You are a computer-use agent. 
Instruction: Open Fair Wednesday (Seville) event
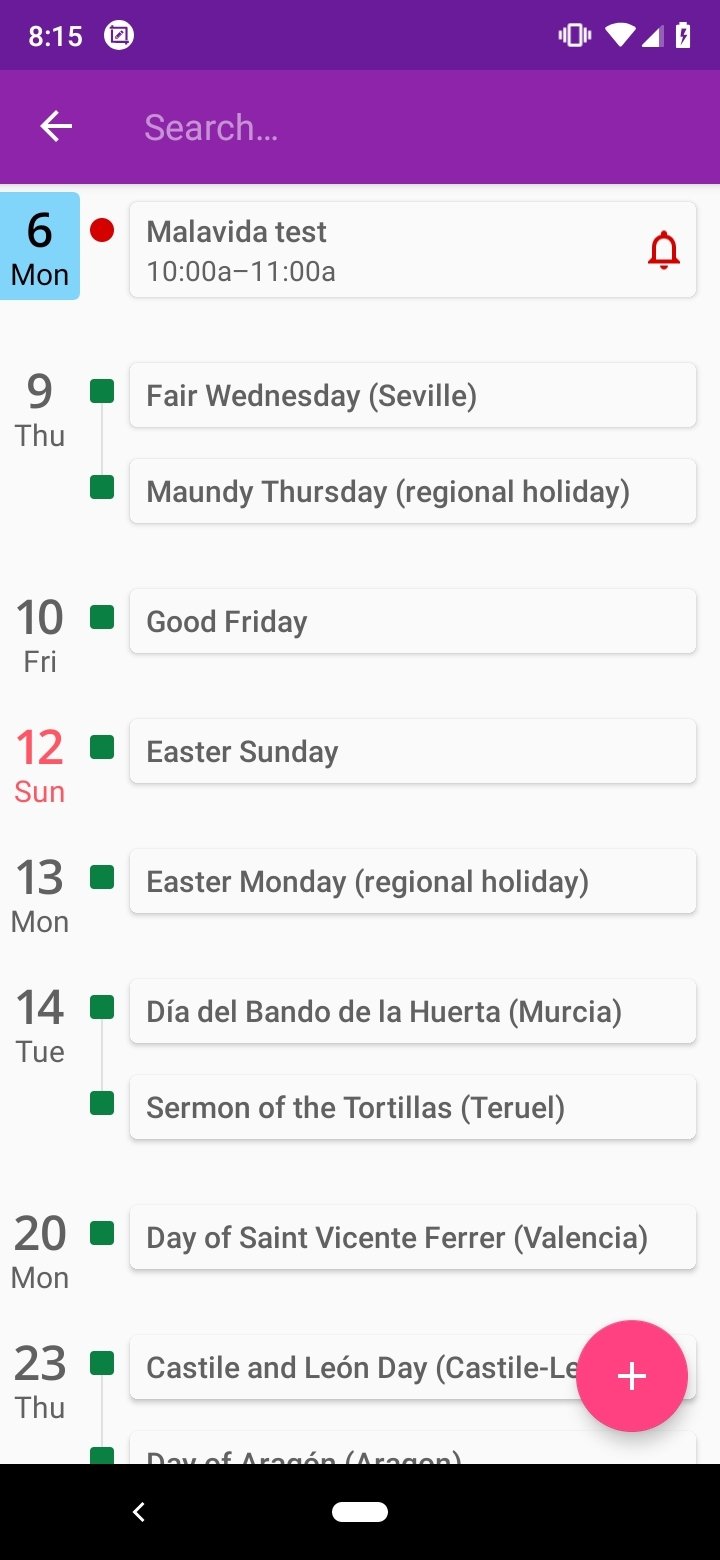[412, 396]
